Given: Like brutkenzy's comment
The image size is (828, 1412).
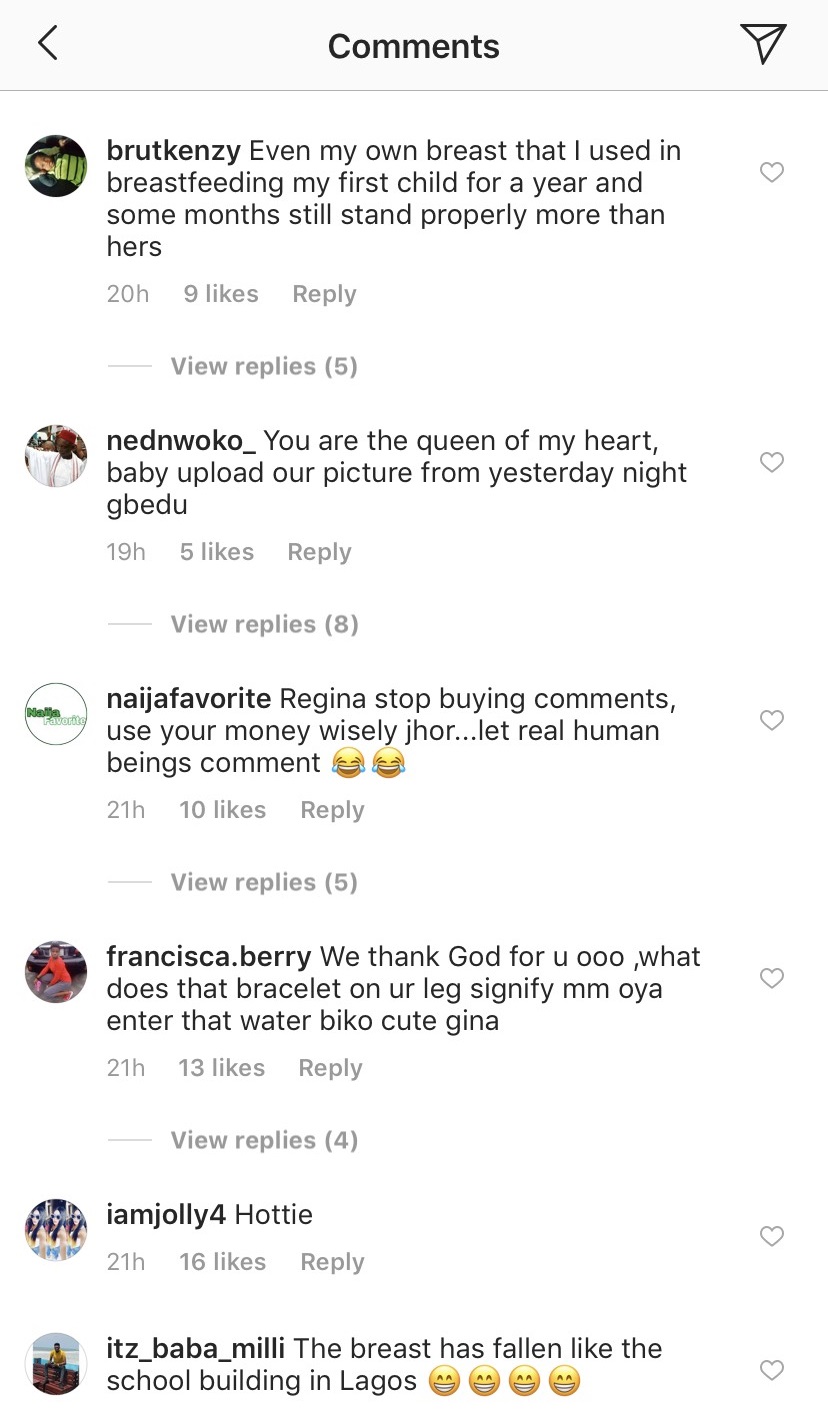Looking at the screenshot, I should click(x=771, y=173).
